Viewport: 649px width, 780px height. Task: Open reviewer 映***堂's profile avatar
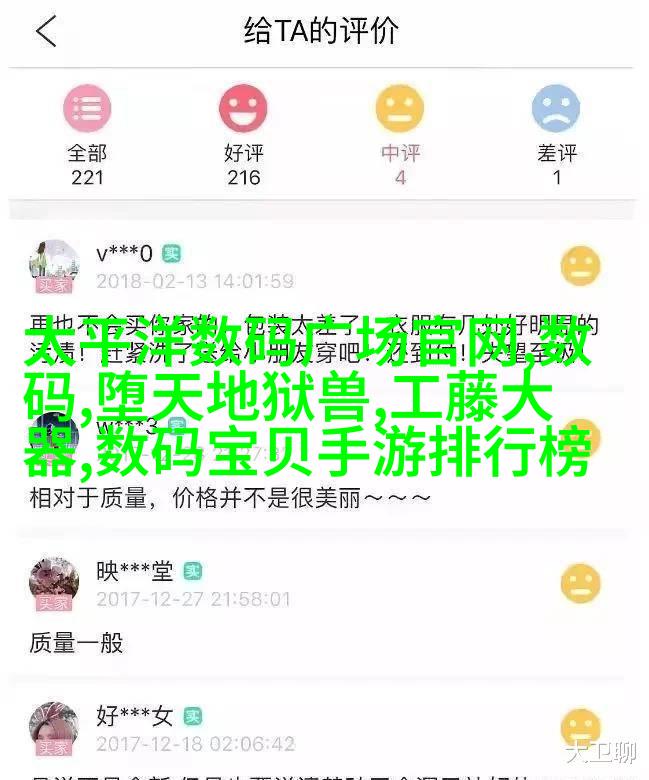[x=55, y=584]
